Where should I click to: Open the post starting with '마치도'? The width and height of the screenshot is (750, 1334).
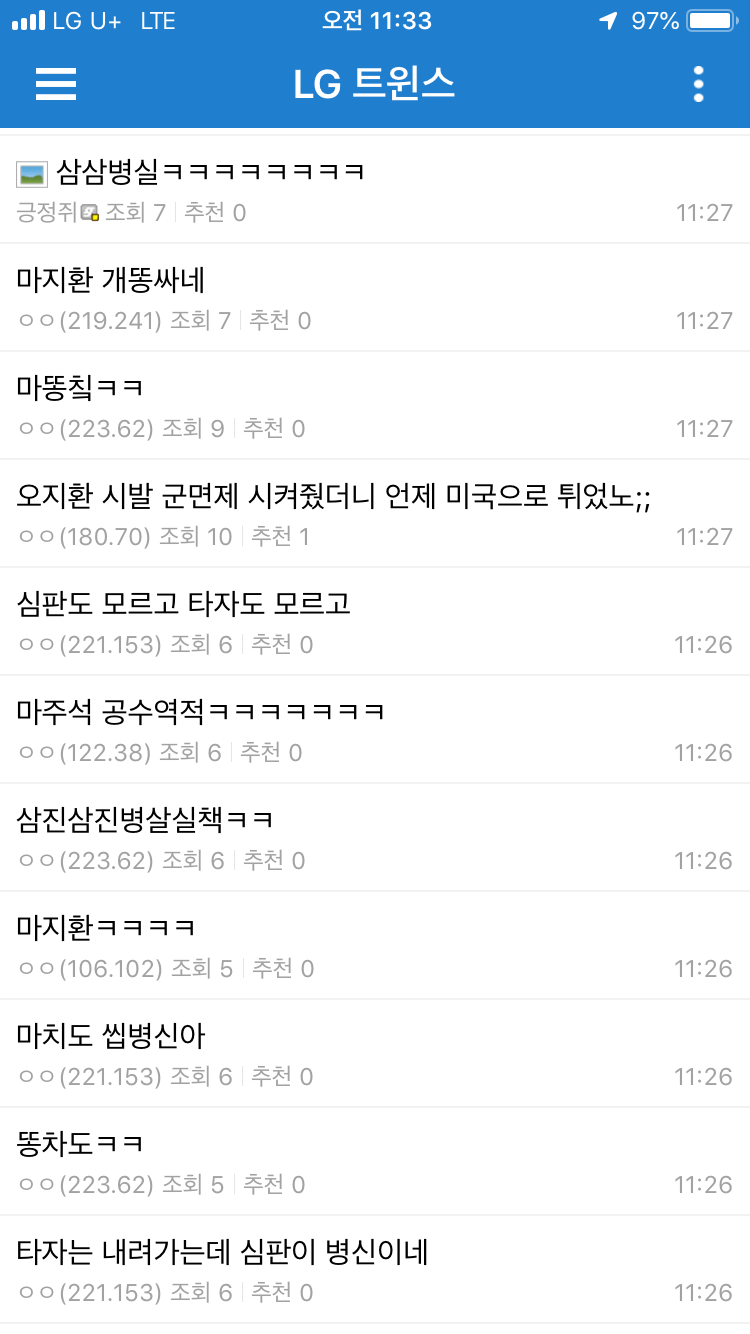(x=112, y=1036)
